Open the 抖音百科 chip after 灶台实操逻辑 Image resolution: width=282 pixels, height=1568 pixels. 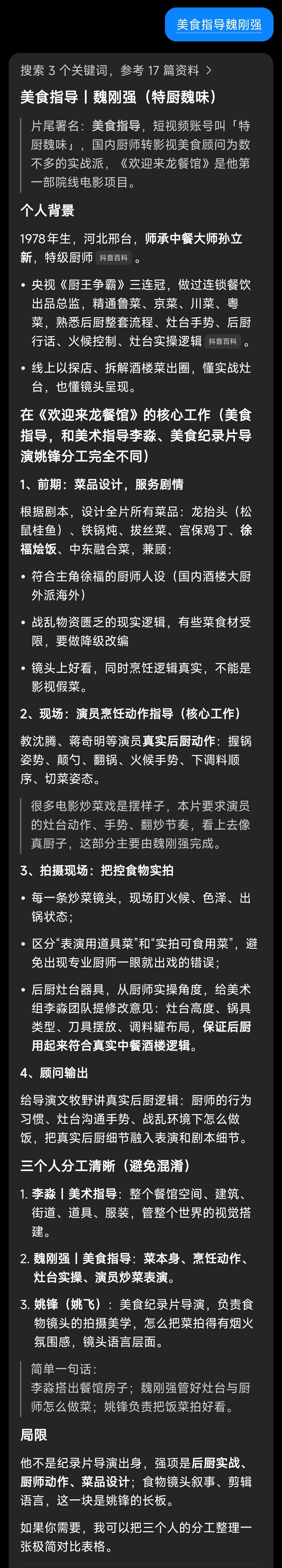[x=222, y=341]
